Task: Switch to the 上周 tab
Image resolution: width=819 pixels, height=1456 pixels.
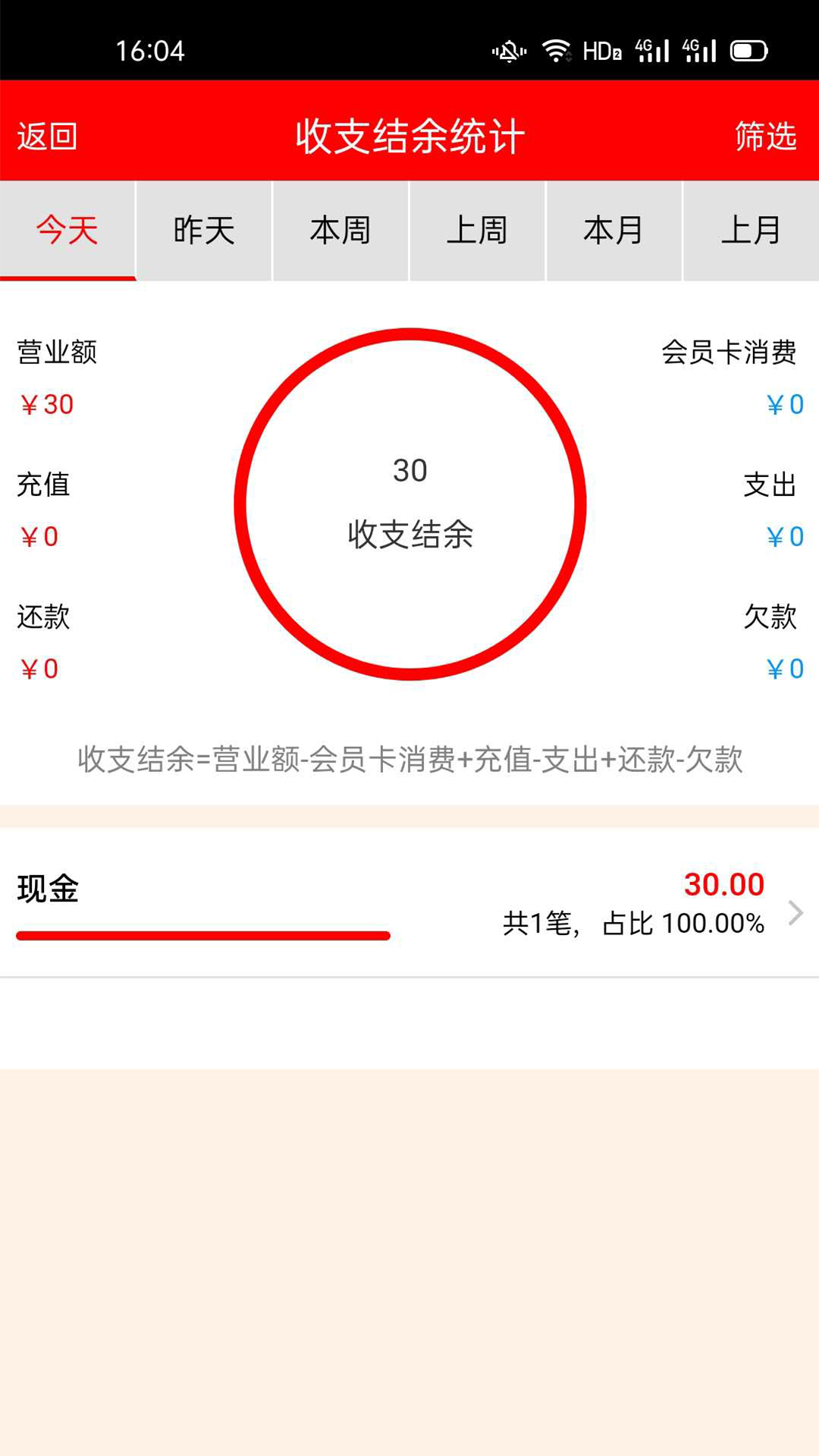Action: click(x=477, y=231)
